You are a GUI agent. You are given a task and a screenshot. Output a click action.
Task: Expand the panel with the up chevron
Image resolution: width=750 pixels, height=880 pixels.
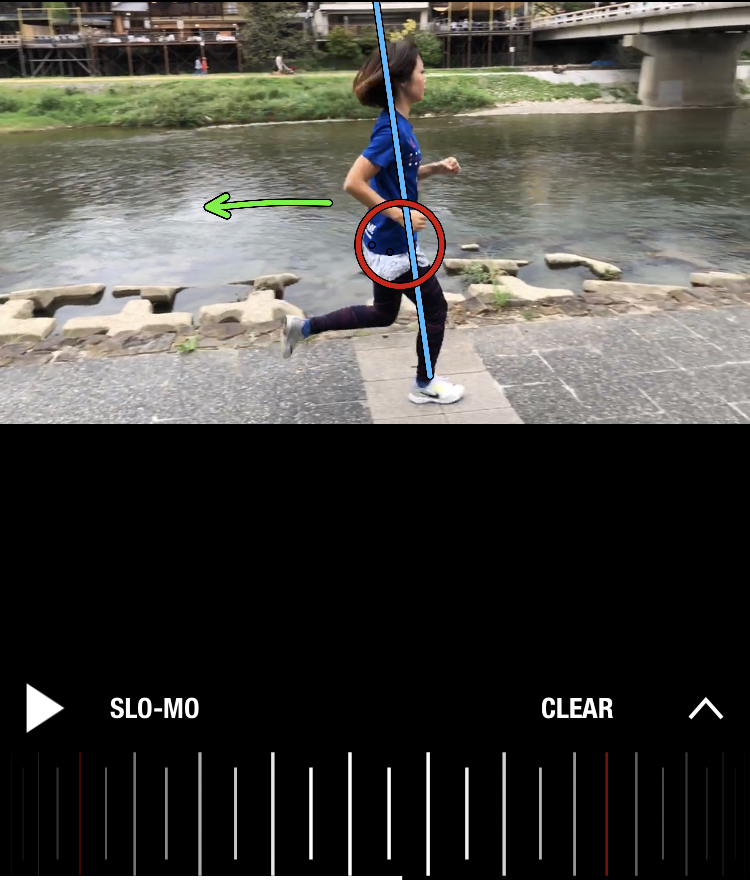705,709
